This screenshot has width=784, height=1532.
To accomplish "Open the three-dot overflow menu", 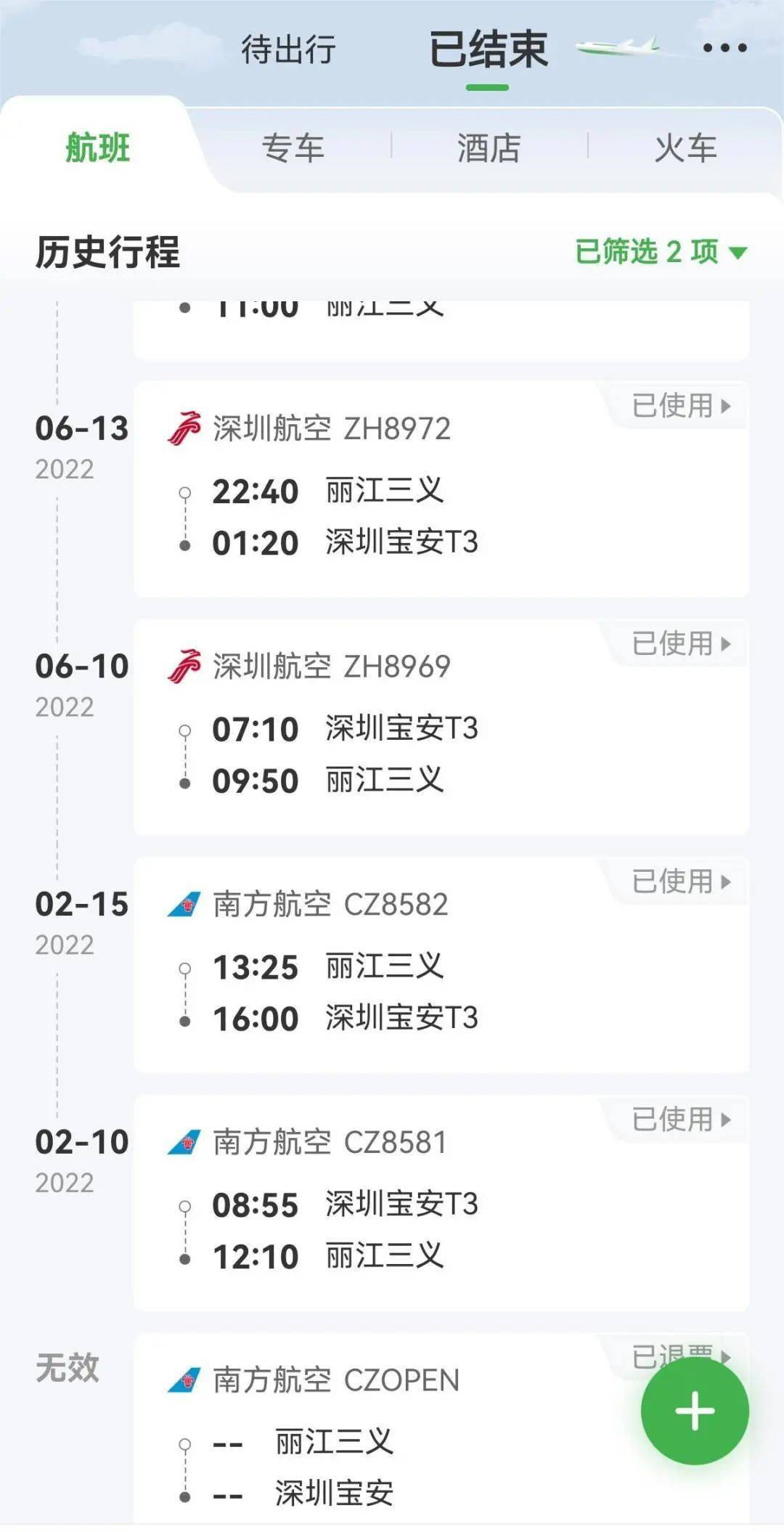I will [x=724, y=49].
